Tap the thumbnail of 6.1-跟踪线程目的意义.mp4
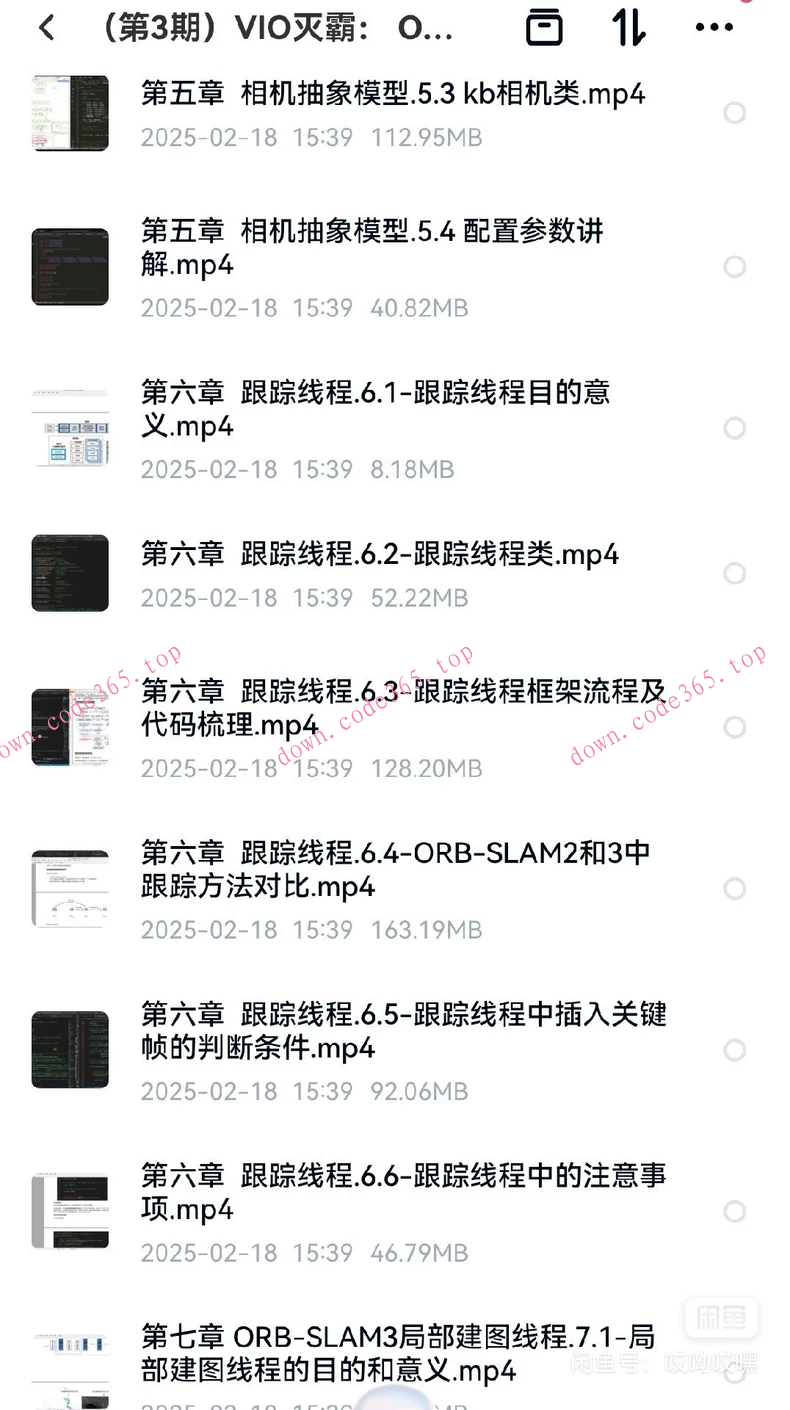The width and height of the screenshot is (790, 1410). pos(69,428)
